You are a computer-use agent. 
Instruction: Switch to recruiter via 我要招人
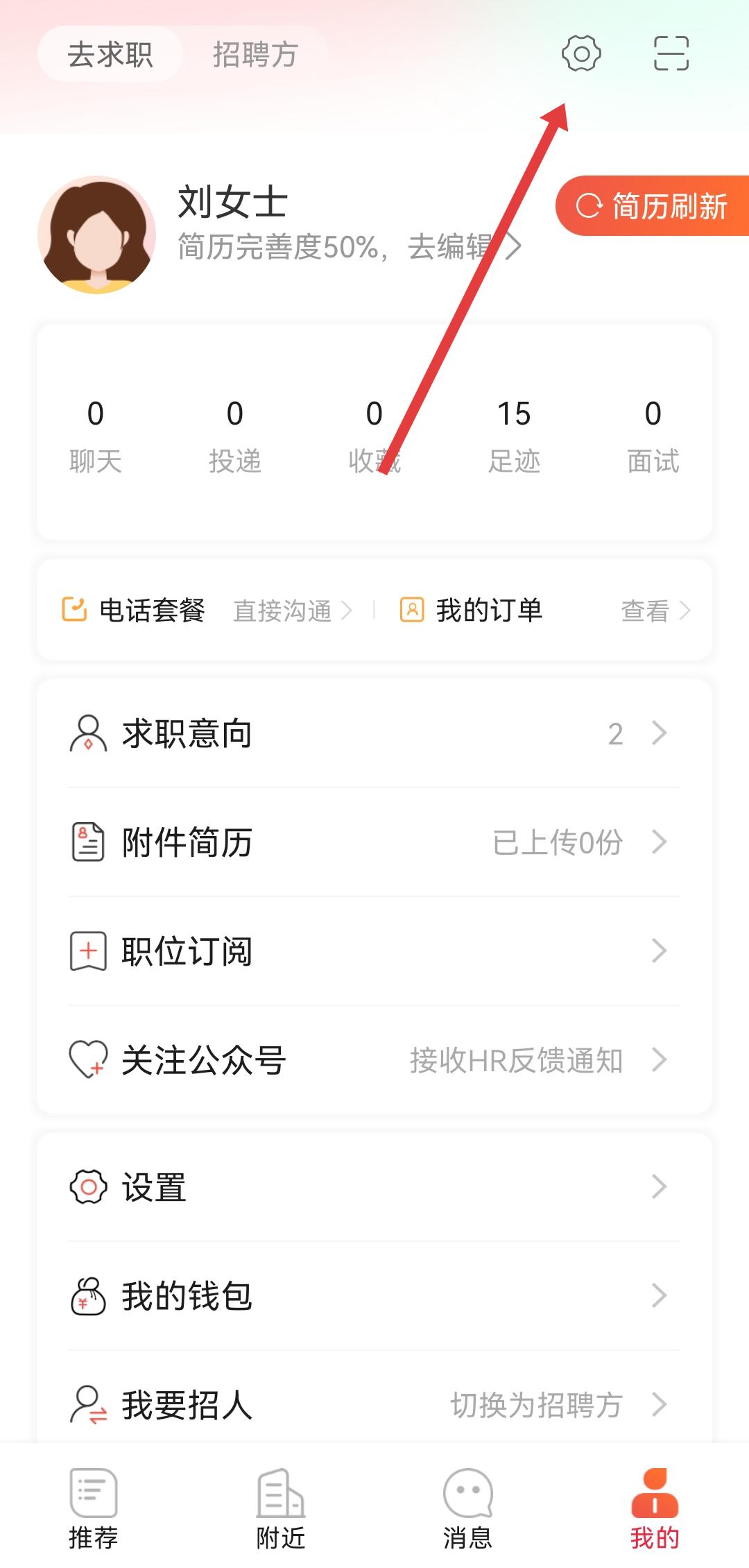(374, 1405)
